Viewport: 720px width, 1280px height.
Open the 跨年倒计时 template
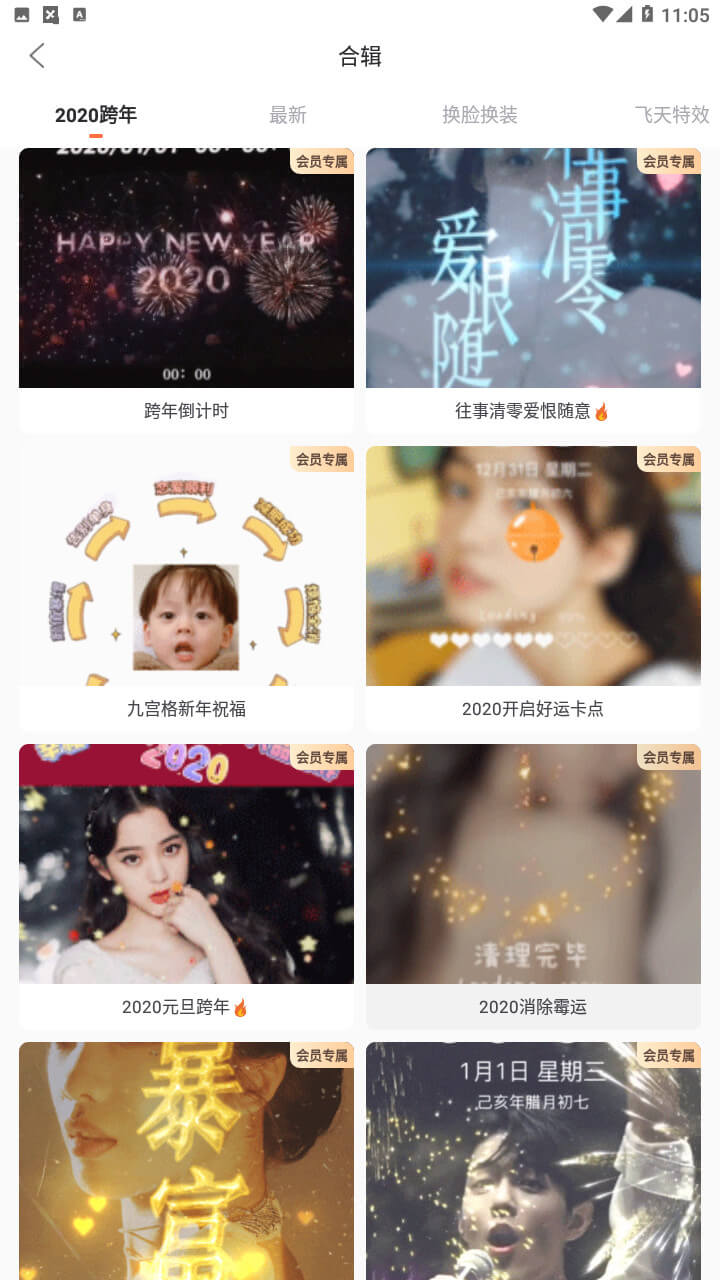point(186,290)
